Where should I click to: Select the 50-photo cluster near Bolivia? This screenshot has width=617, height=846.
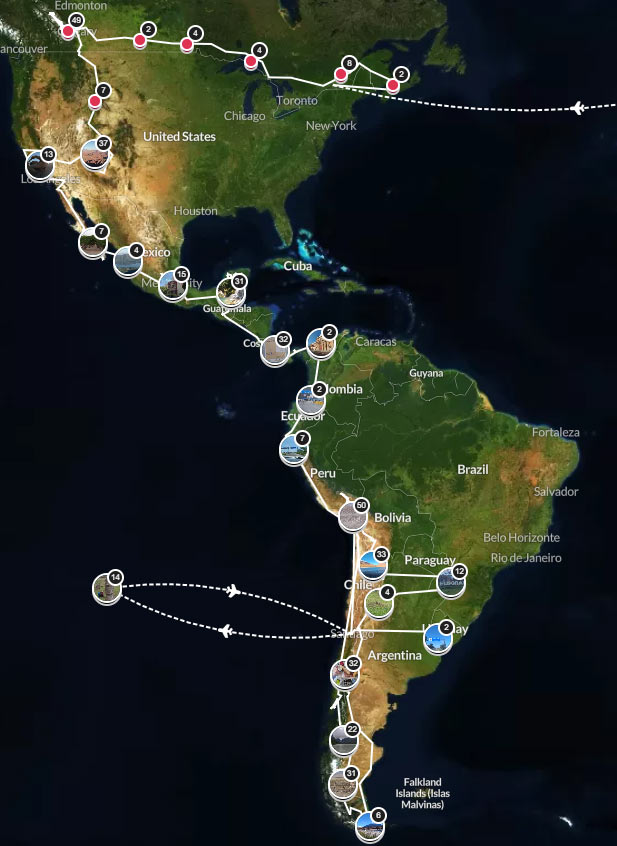352,516
